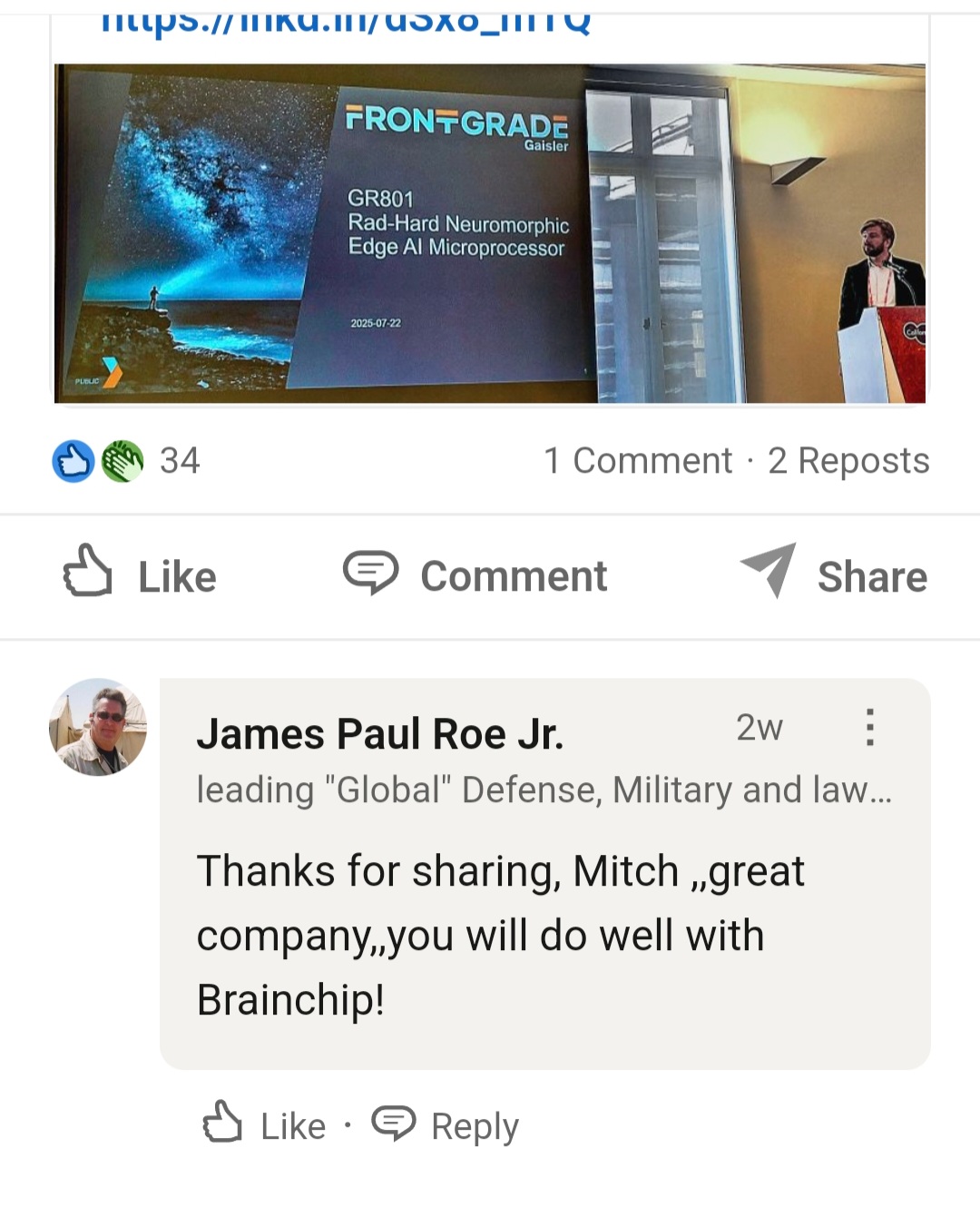View the 34 reactions on the post
980x1217 pixels.
(x=127, y=461)
